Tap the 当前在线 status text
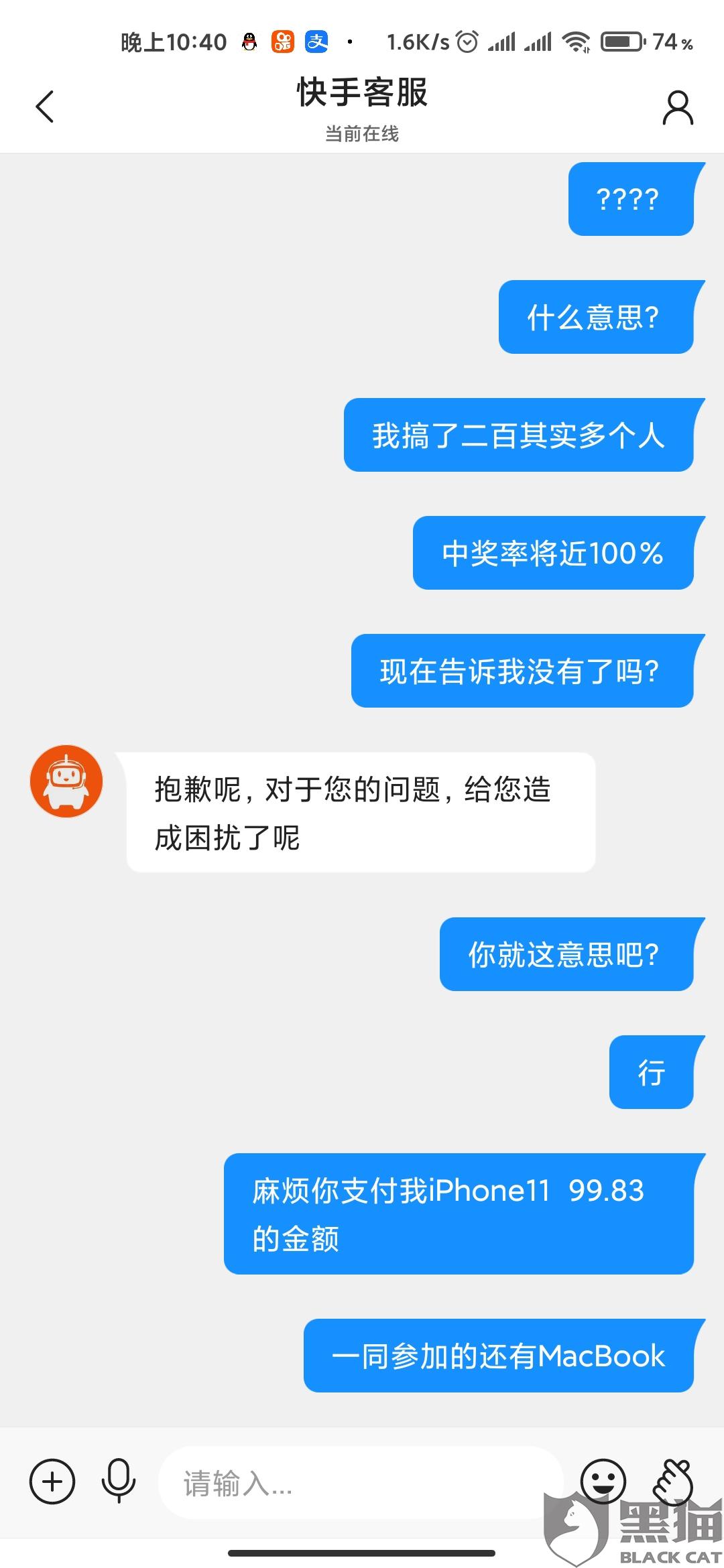The image size is (724, 1568). click(x=362, y=134)
